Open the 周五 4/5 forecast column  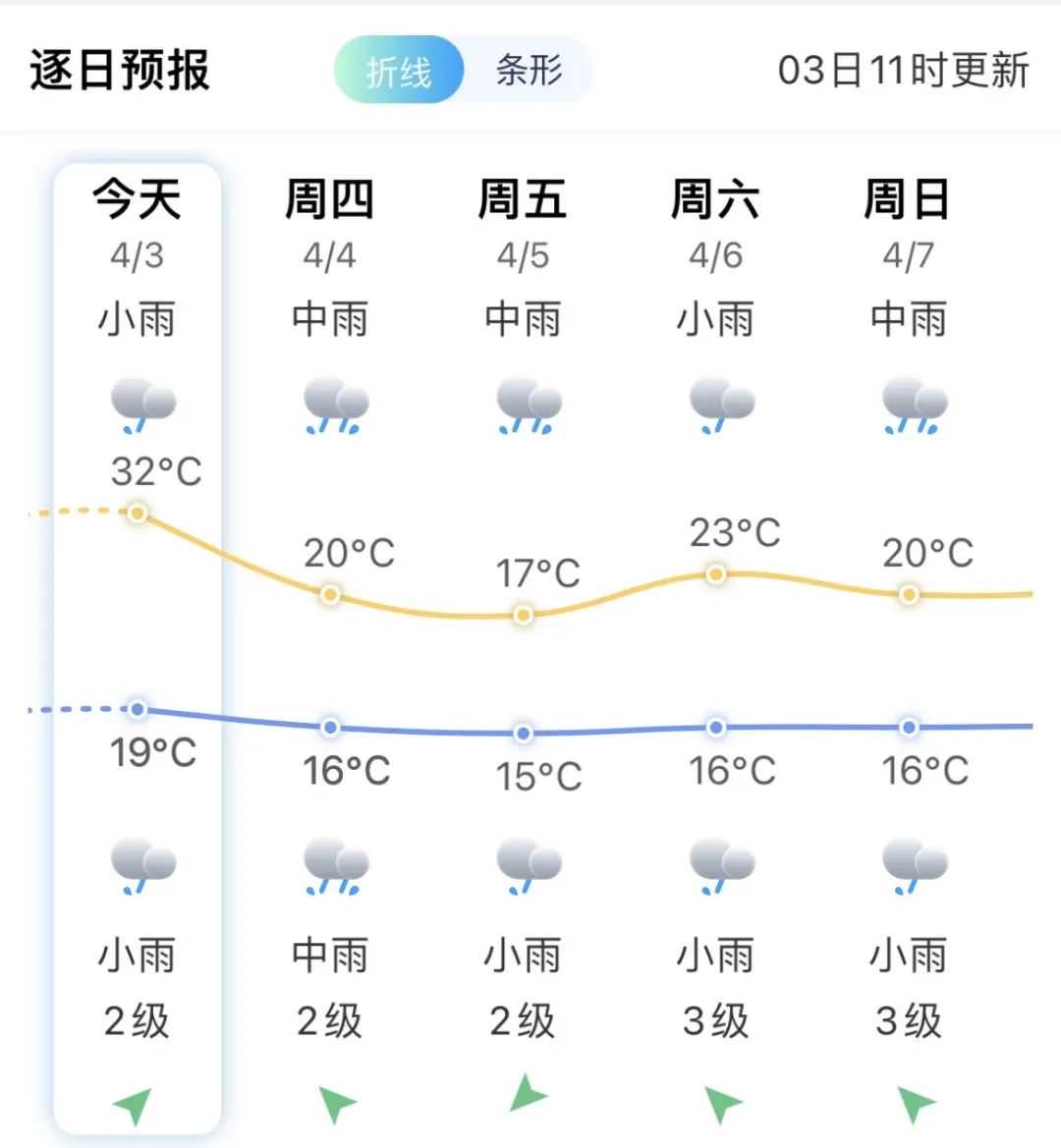[523, 226]
